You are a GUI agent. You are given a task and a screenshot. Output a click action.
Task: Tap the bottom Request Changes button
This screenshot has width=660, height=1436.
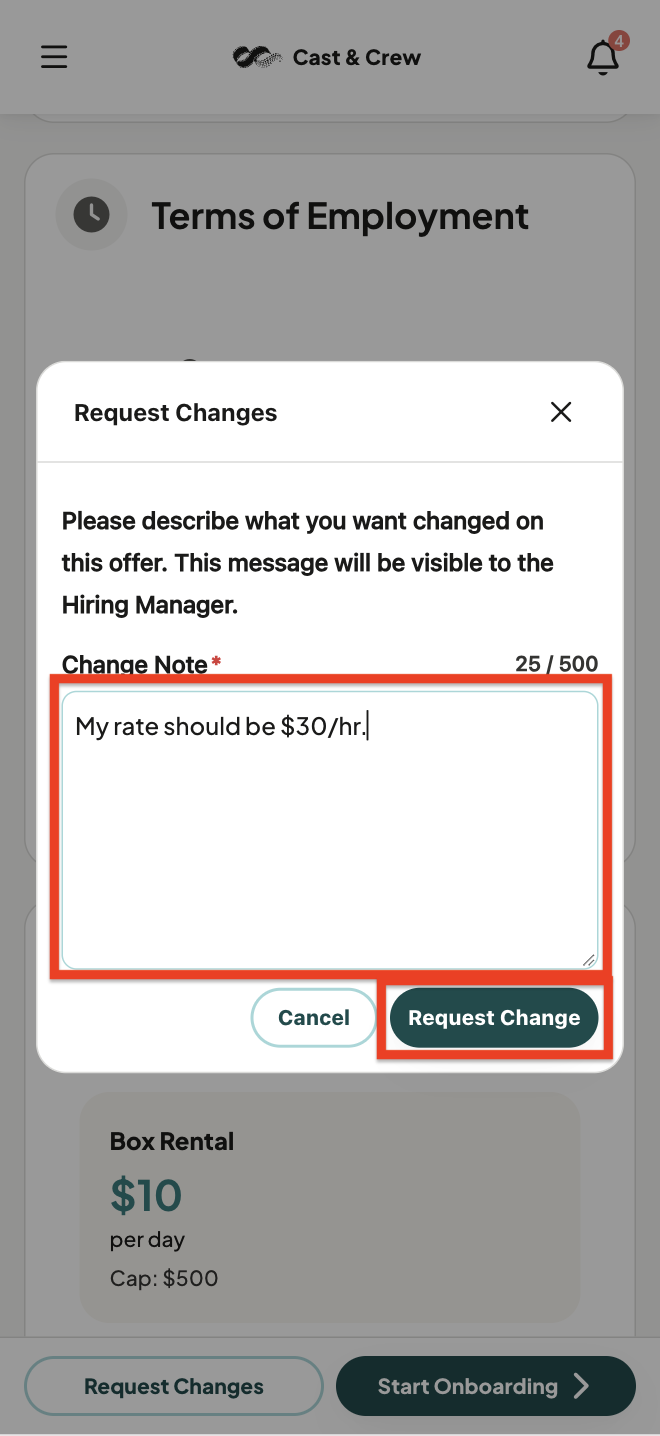(x=174, y=1386)
